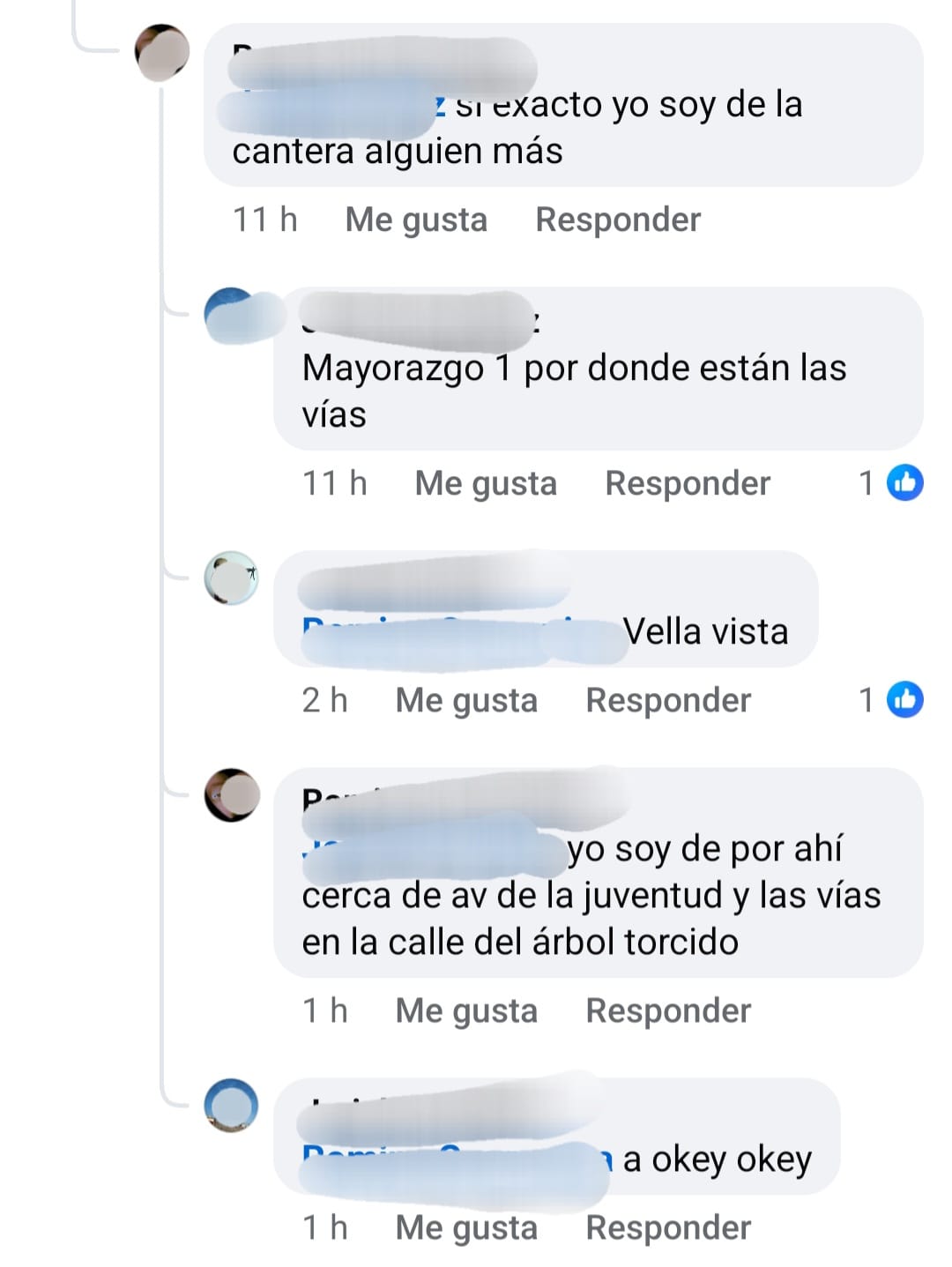
Task: Like the 'a okey okey' comment
Action: tap(465, 1227)
